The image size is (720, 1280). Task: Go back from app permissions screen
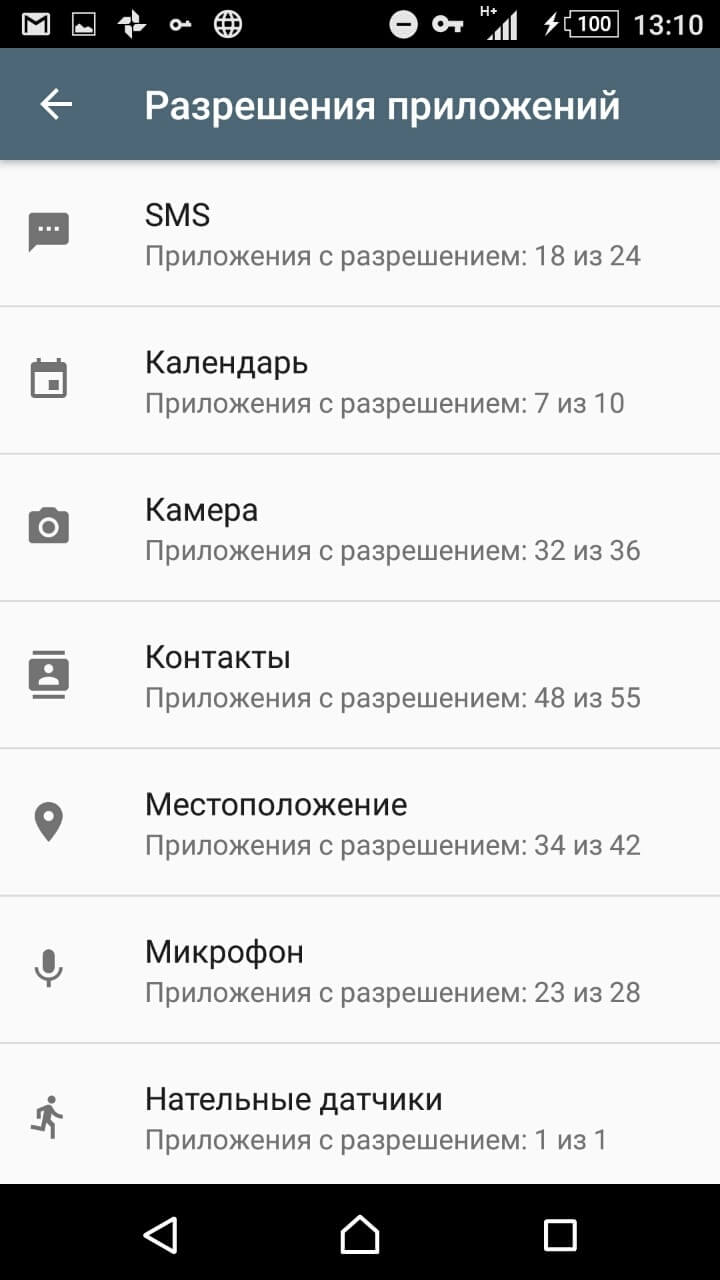point(56,105)
